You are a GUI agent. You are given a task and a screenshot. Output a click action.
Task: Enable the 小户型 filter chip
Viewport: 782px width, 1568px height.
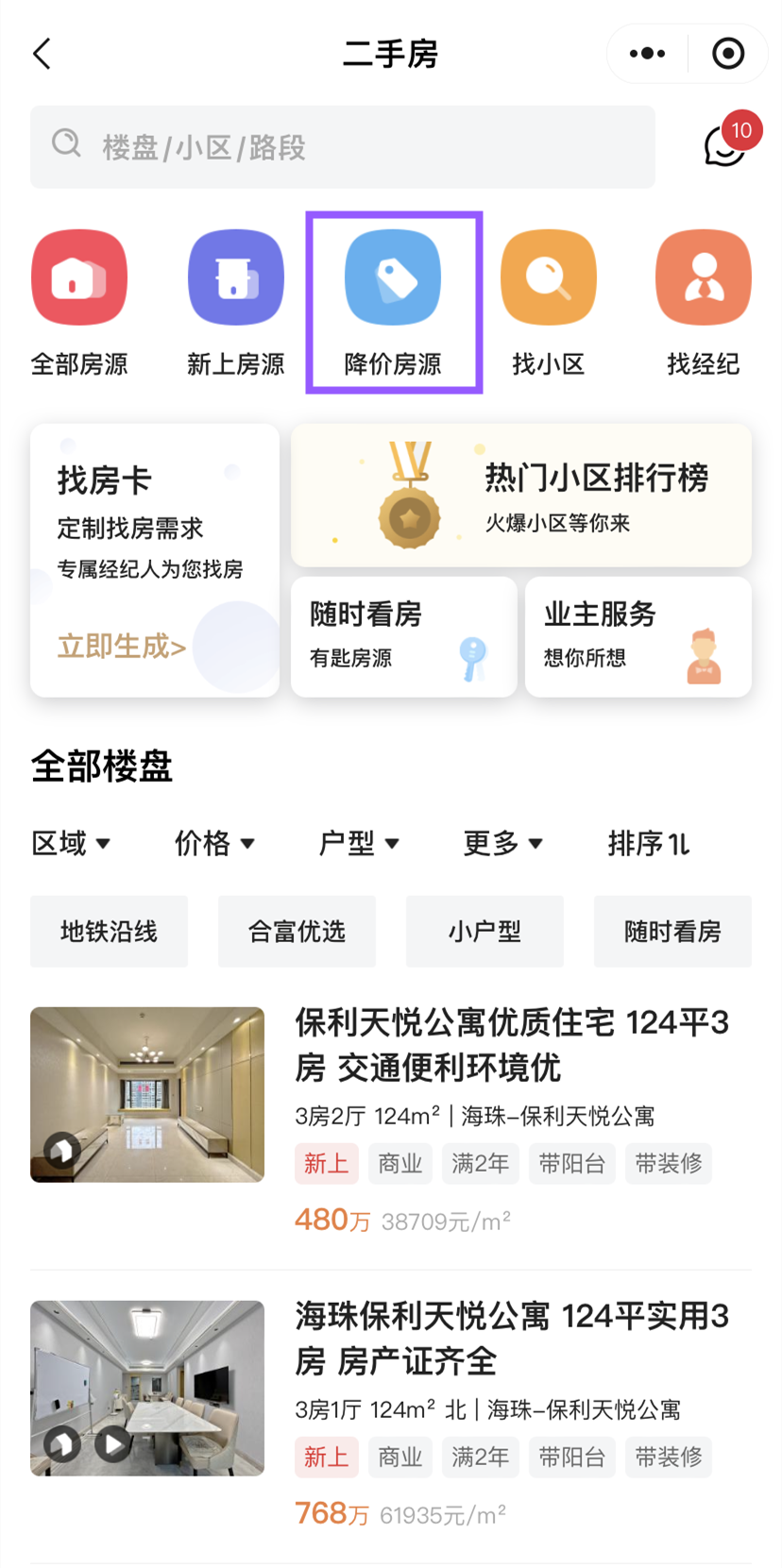(x=484, y=931)
